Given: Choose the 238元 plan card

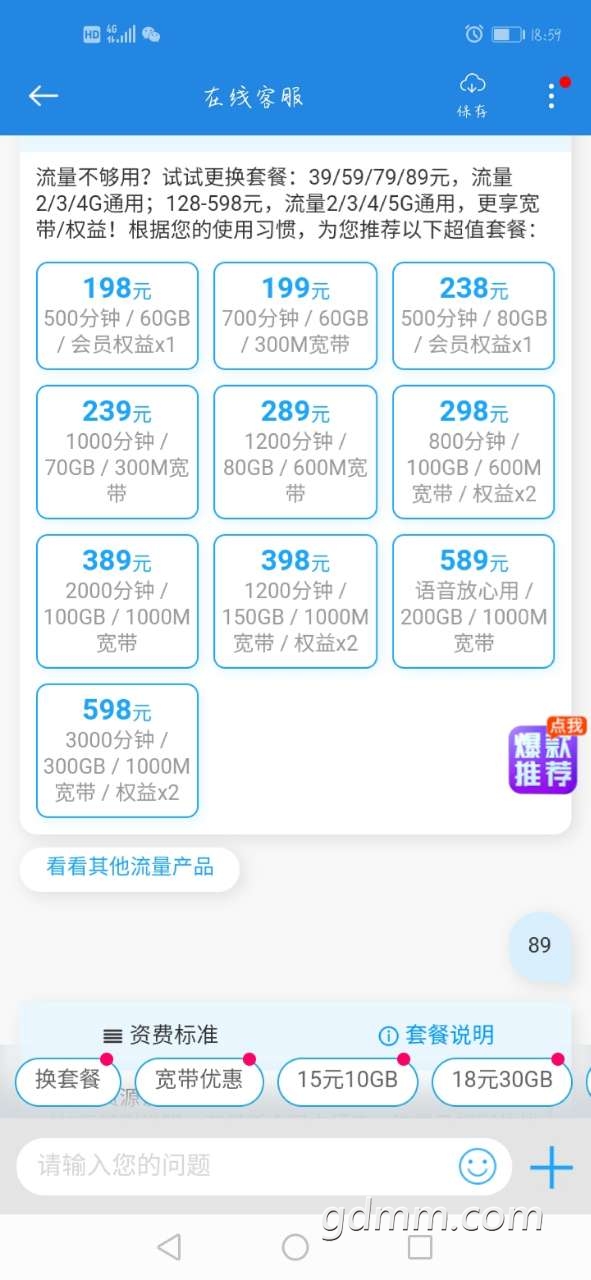Looking at the screenshot, I should point(473,316).
